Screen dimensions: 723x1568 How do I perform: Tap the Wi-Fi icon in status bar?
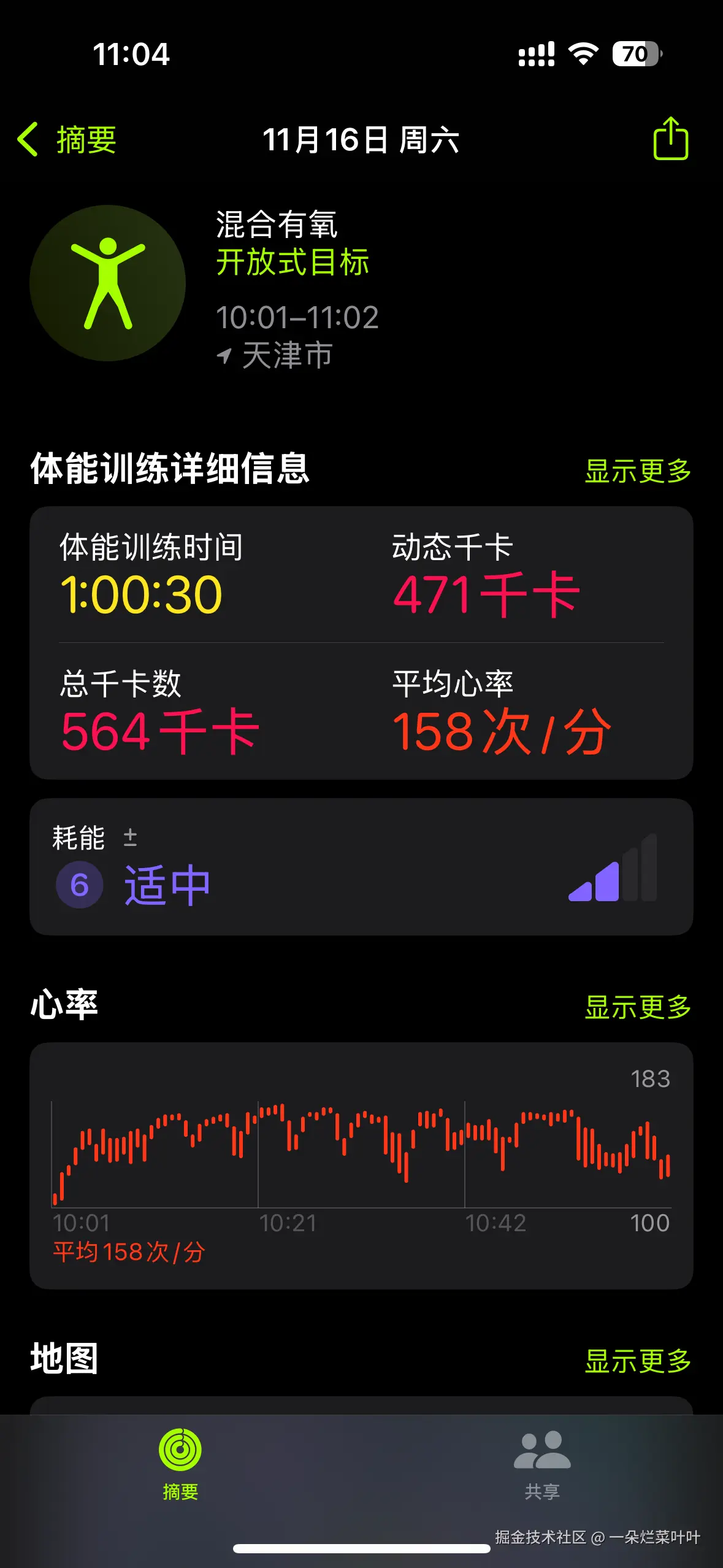tap(583, 55)
